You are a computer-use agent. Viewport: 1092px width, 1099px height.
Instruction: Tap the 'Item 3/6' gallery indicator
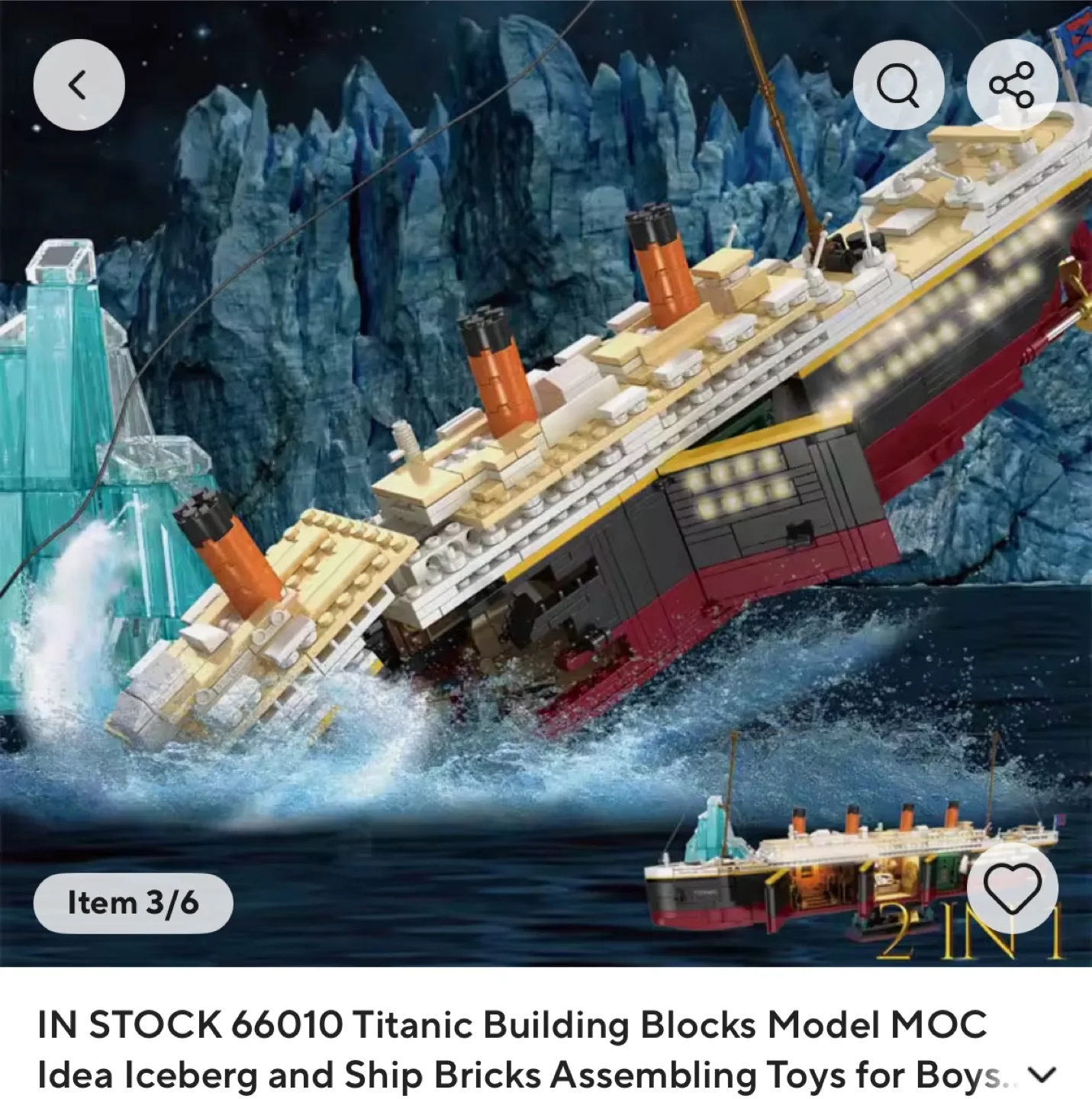[x=134, y=903]
